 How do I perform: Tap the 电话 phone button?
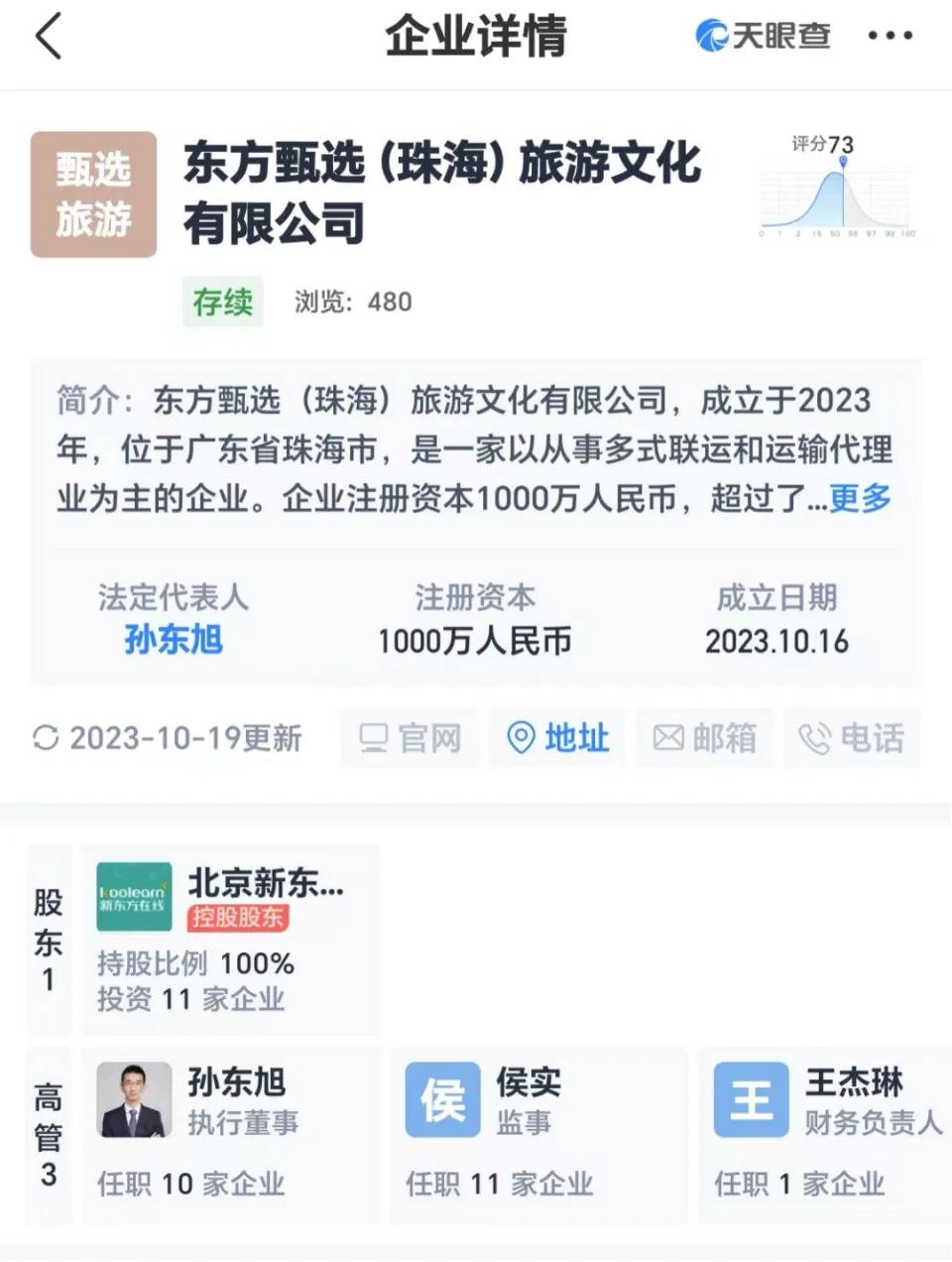coord(853,738)
